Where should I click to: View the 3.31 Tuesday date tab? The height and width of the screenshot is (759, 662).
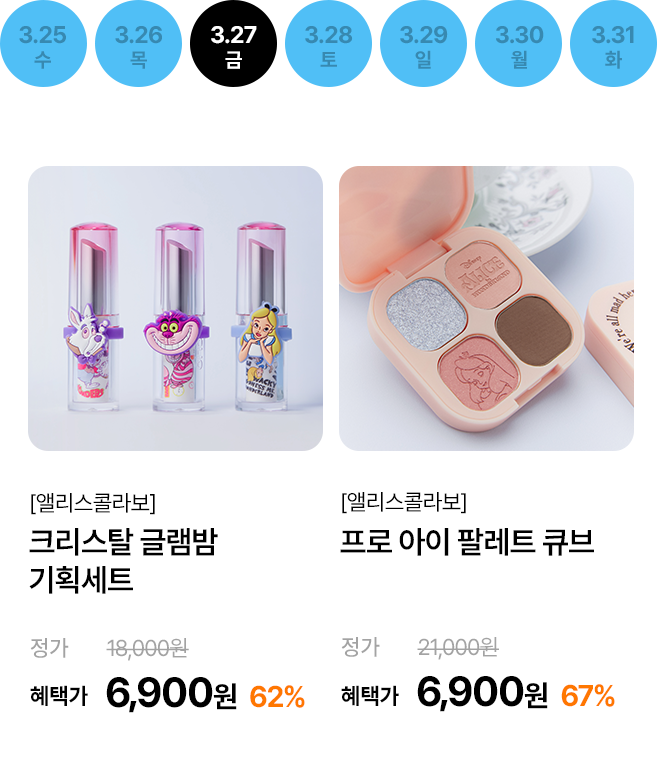[612, 46]
